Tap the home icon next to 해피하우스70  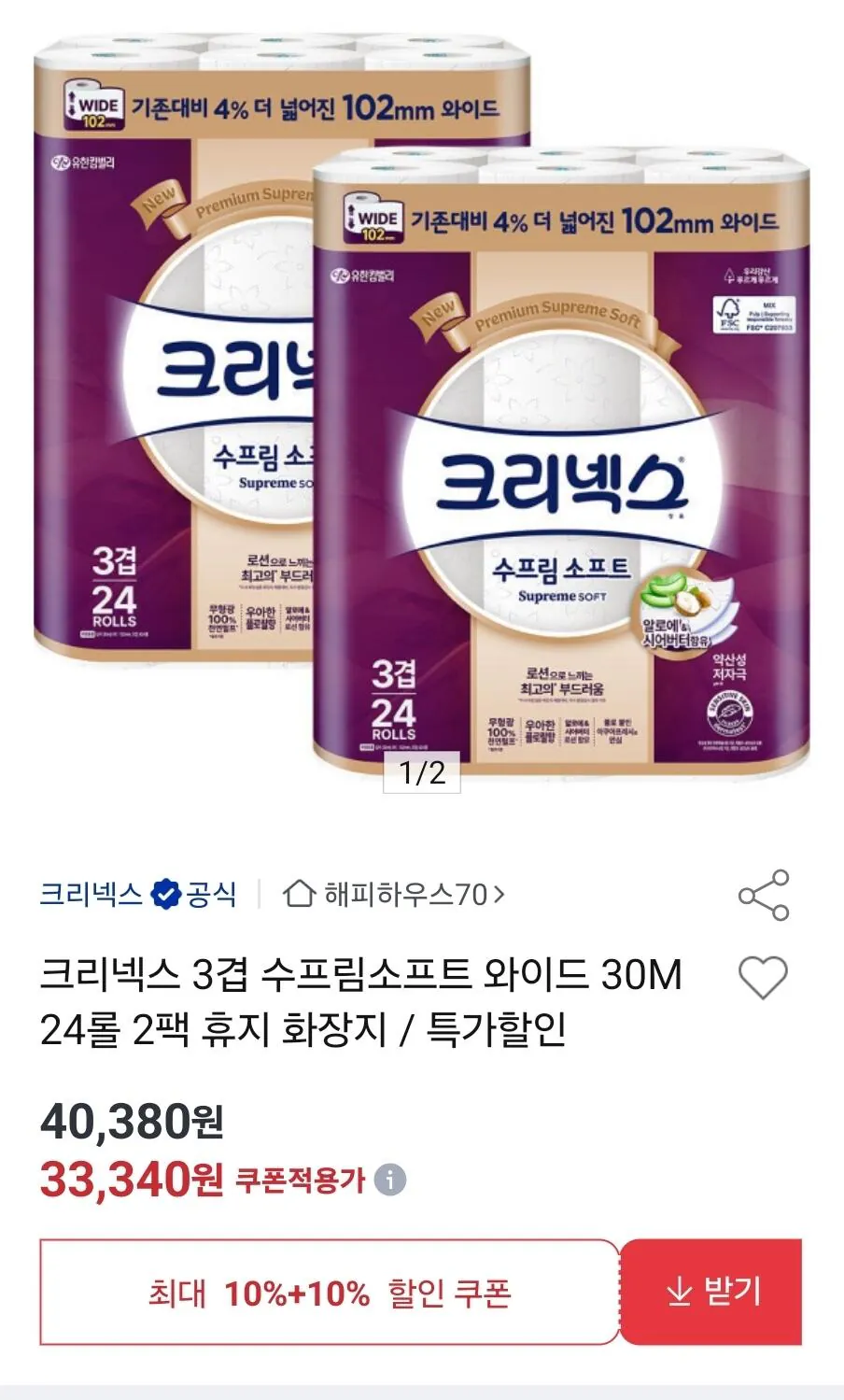click(x=299, y=894)
